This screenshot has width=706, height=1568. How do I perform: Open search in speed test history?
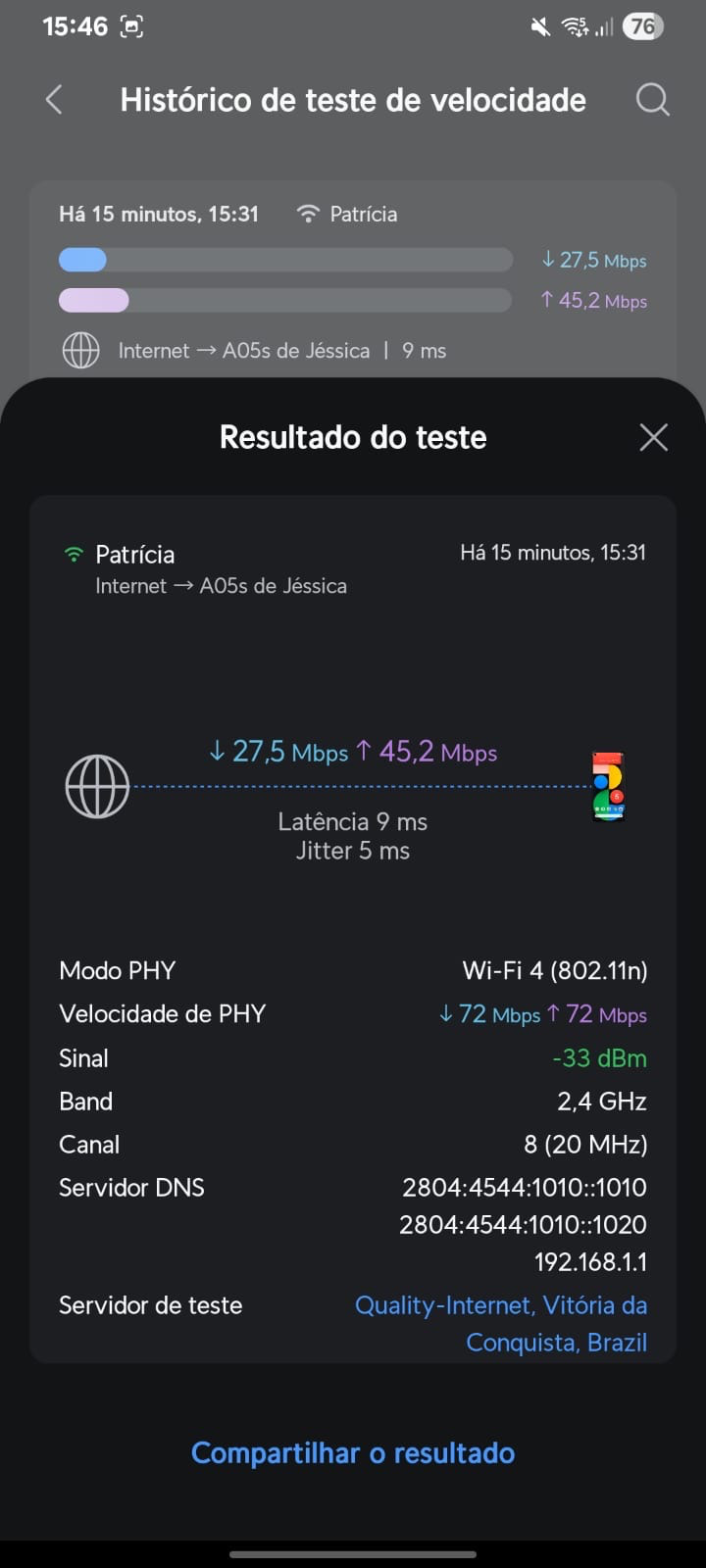coord(652,100)
